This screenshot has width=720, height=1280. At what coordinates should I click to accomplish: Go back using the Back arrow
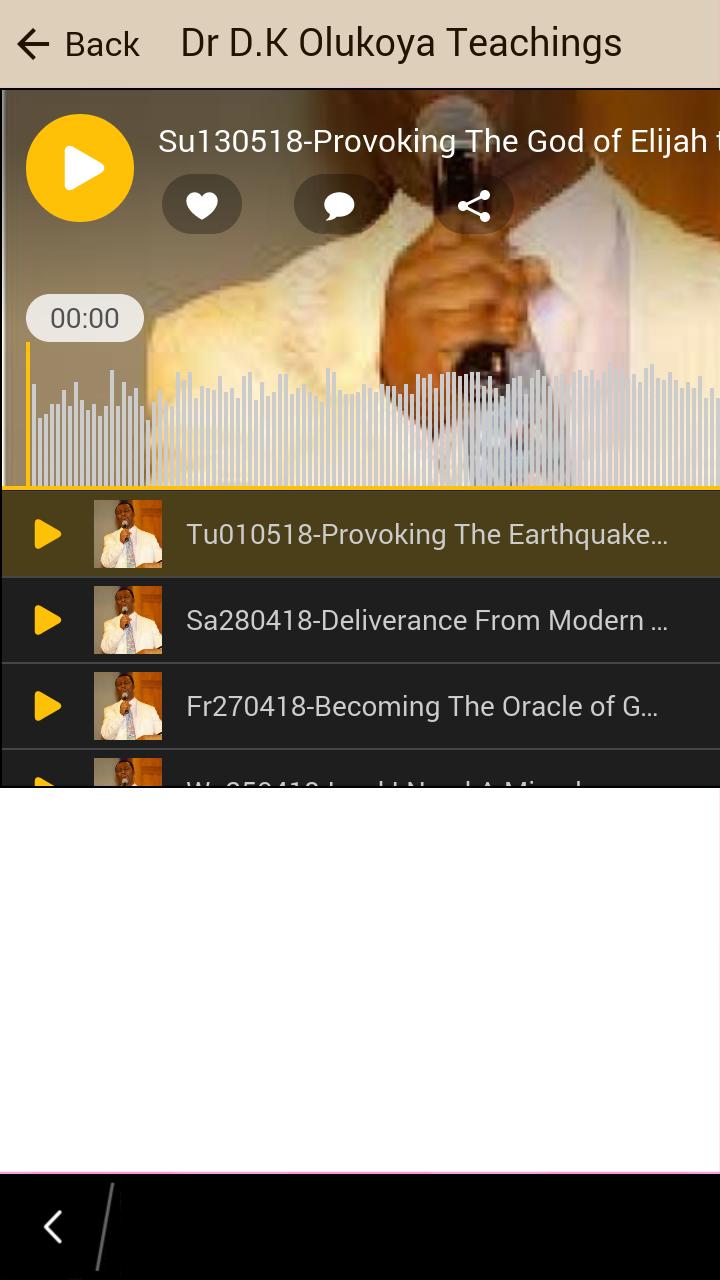(34, 44)
